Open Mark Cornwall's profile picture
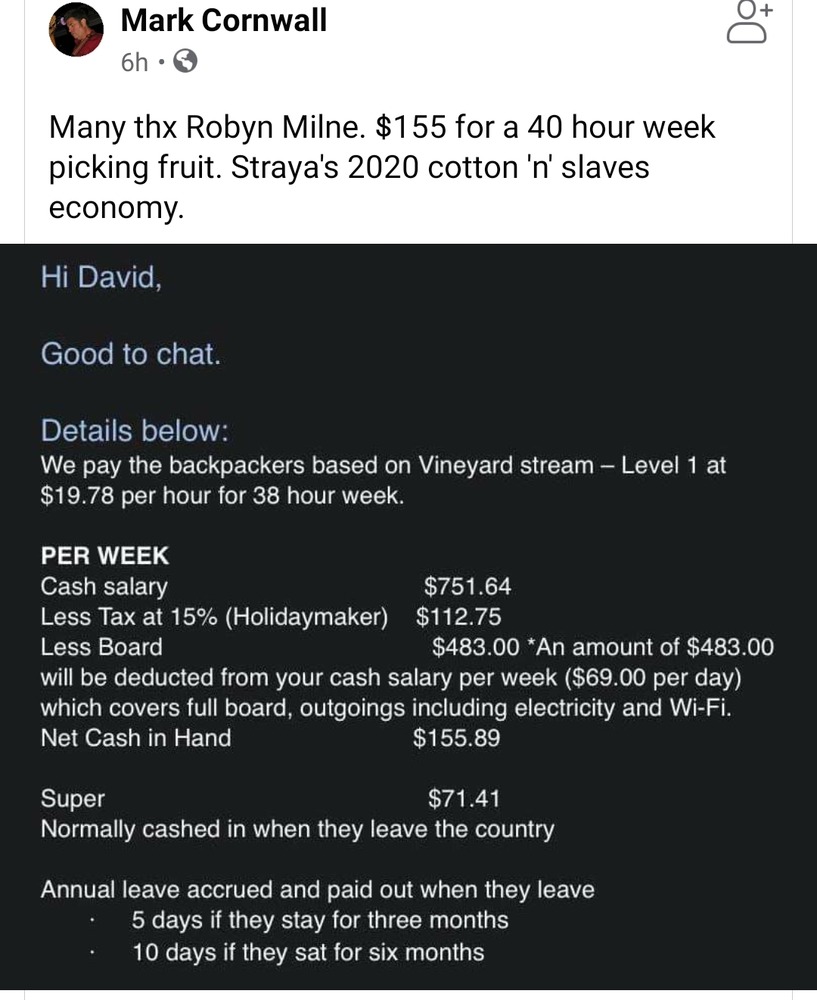 (x=76, y=29)
